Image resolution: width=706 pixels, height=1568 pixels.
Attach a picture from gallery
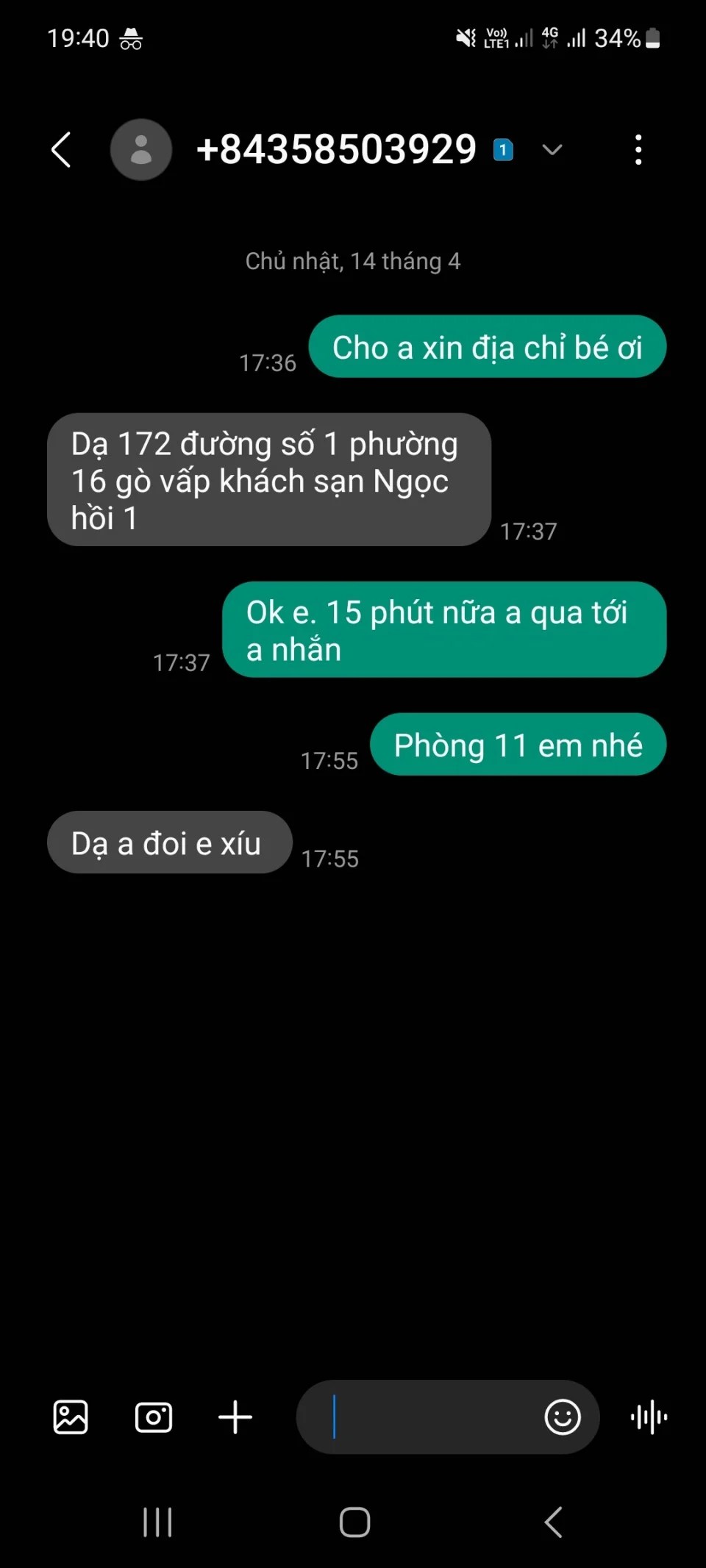71,1417
